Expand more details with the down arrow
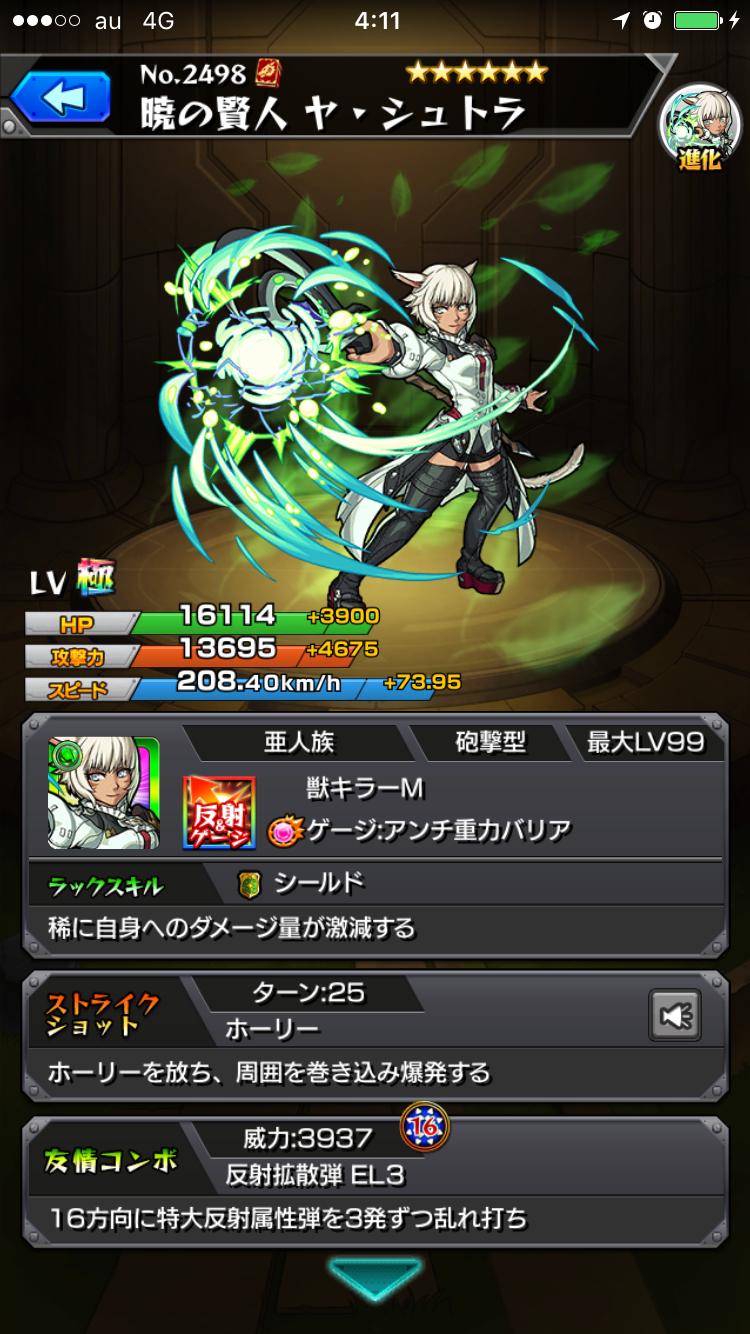The image size is (750, 1334). coord(375,1279)
